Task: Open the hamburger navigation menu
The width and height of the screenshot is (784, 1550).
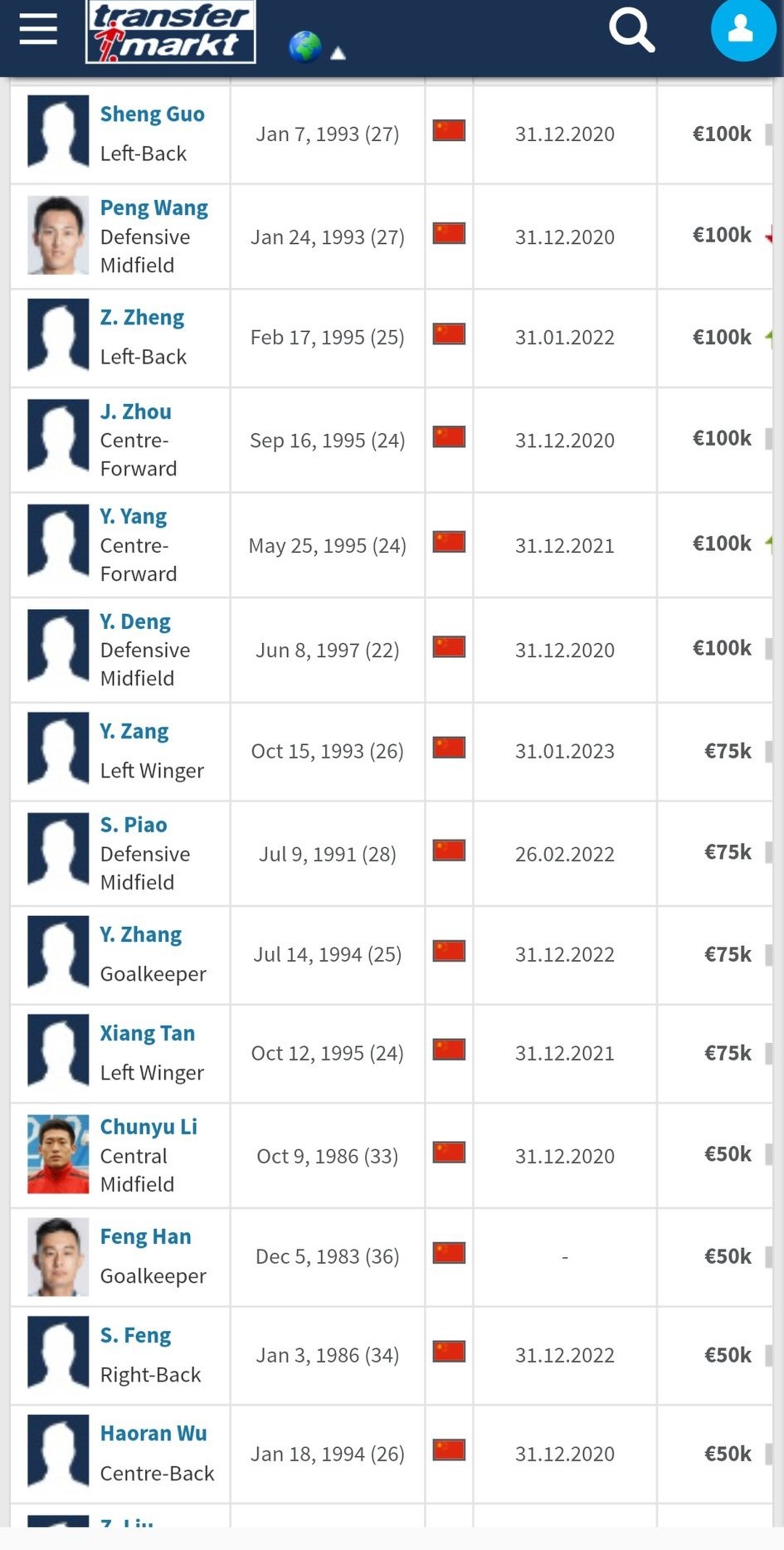Action: pyautogui.click(x=37, y=30)
